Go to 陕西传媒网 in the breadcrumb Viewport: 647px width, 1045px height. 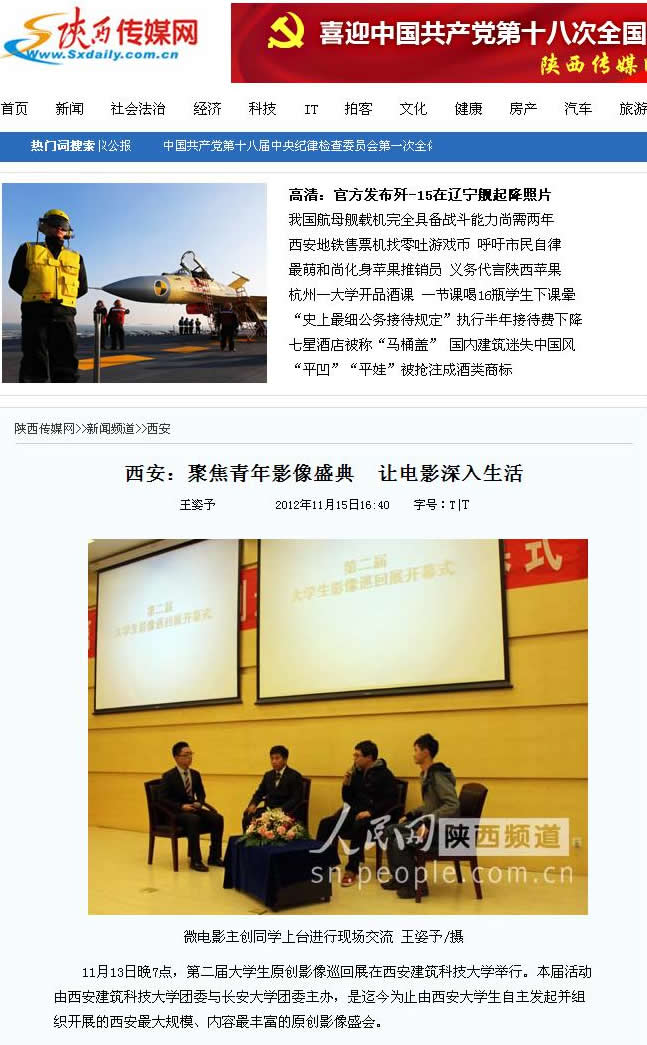(x=44, y=429)
